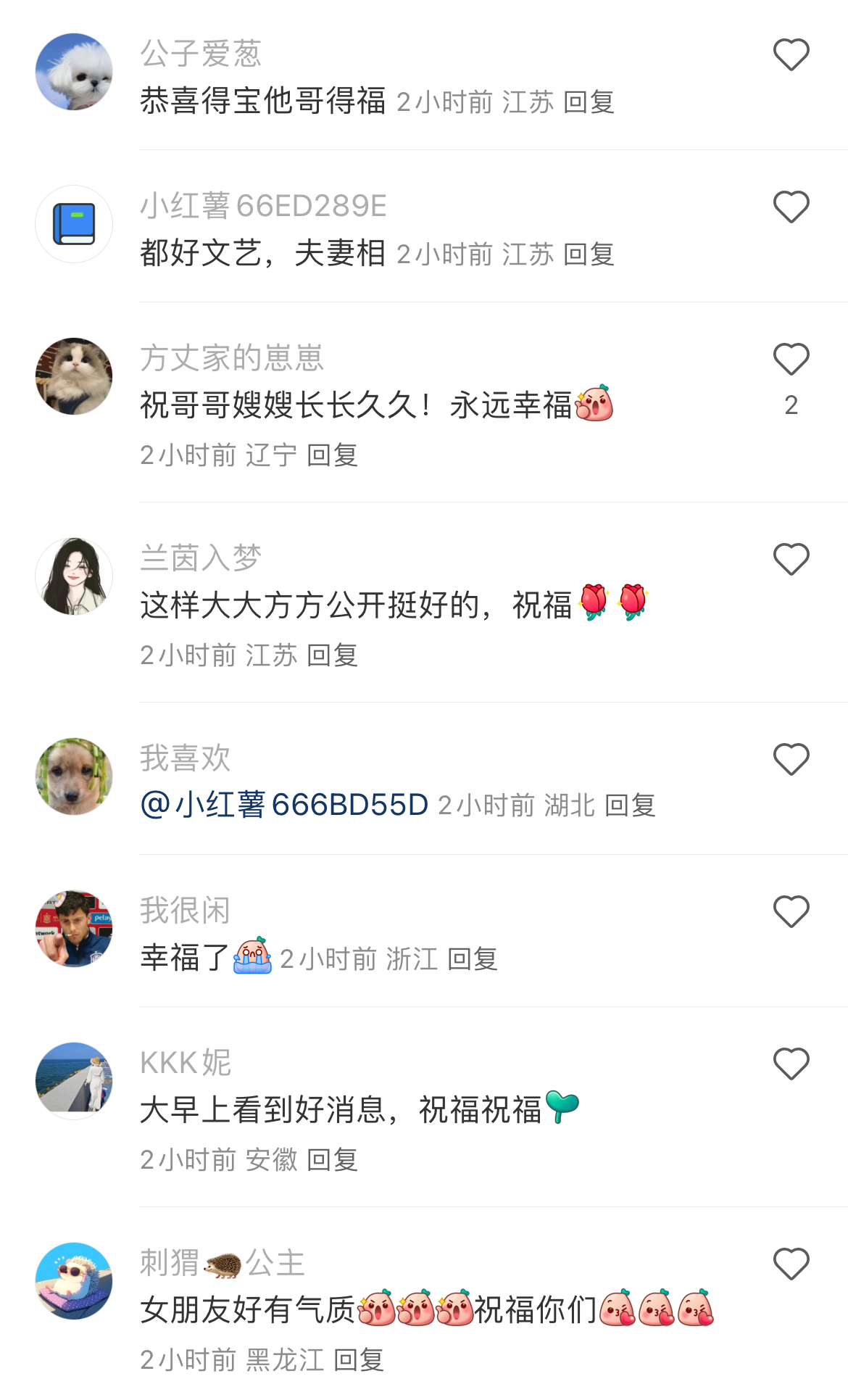Open 我很闲's profile picture
This screenshot has width=848, height=1400.
click(74, 929)
